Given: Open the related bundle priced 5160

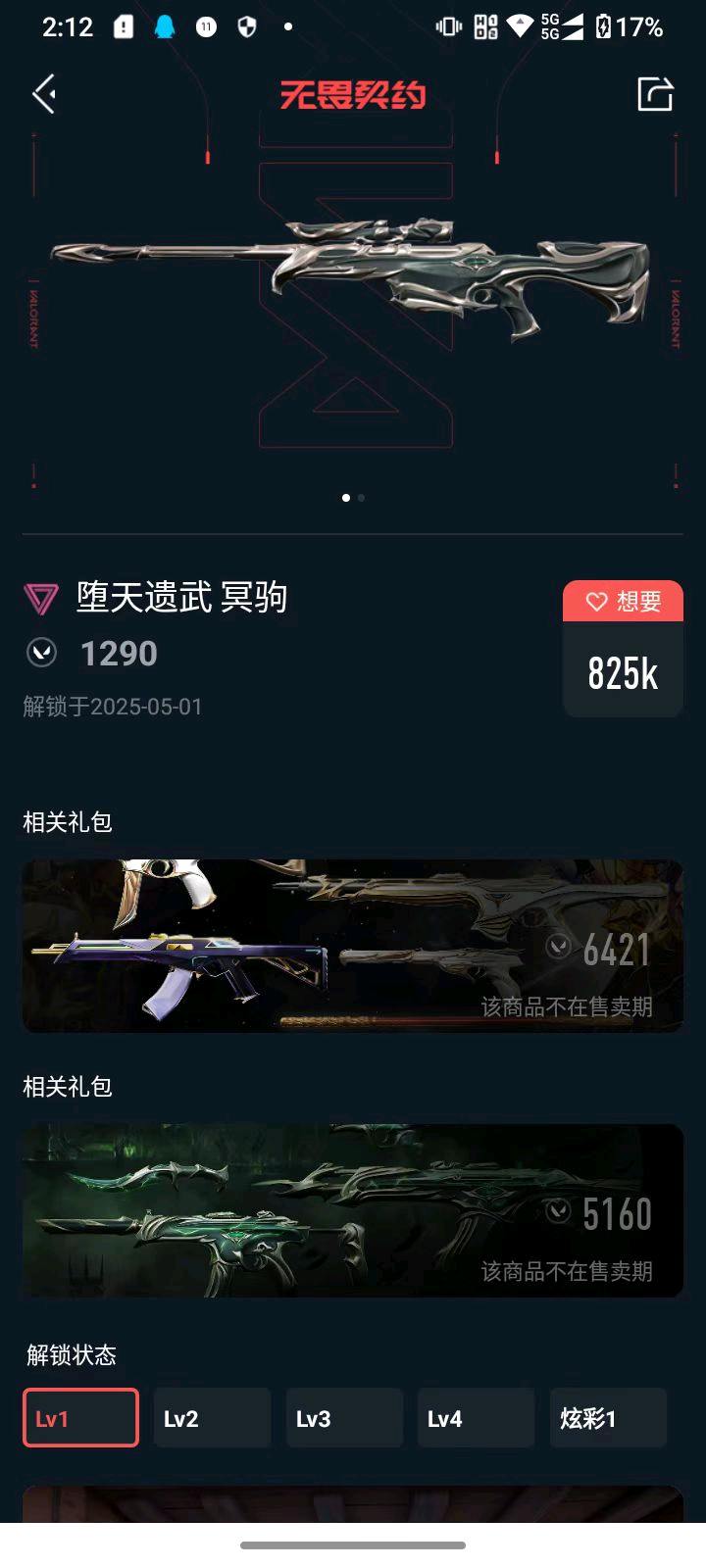Looking at the screenshot, I should [353, 1210].
